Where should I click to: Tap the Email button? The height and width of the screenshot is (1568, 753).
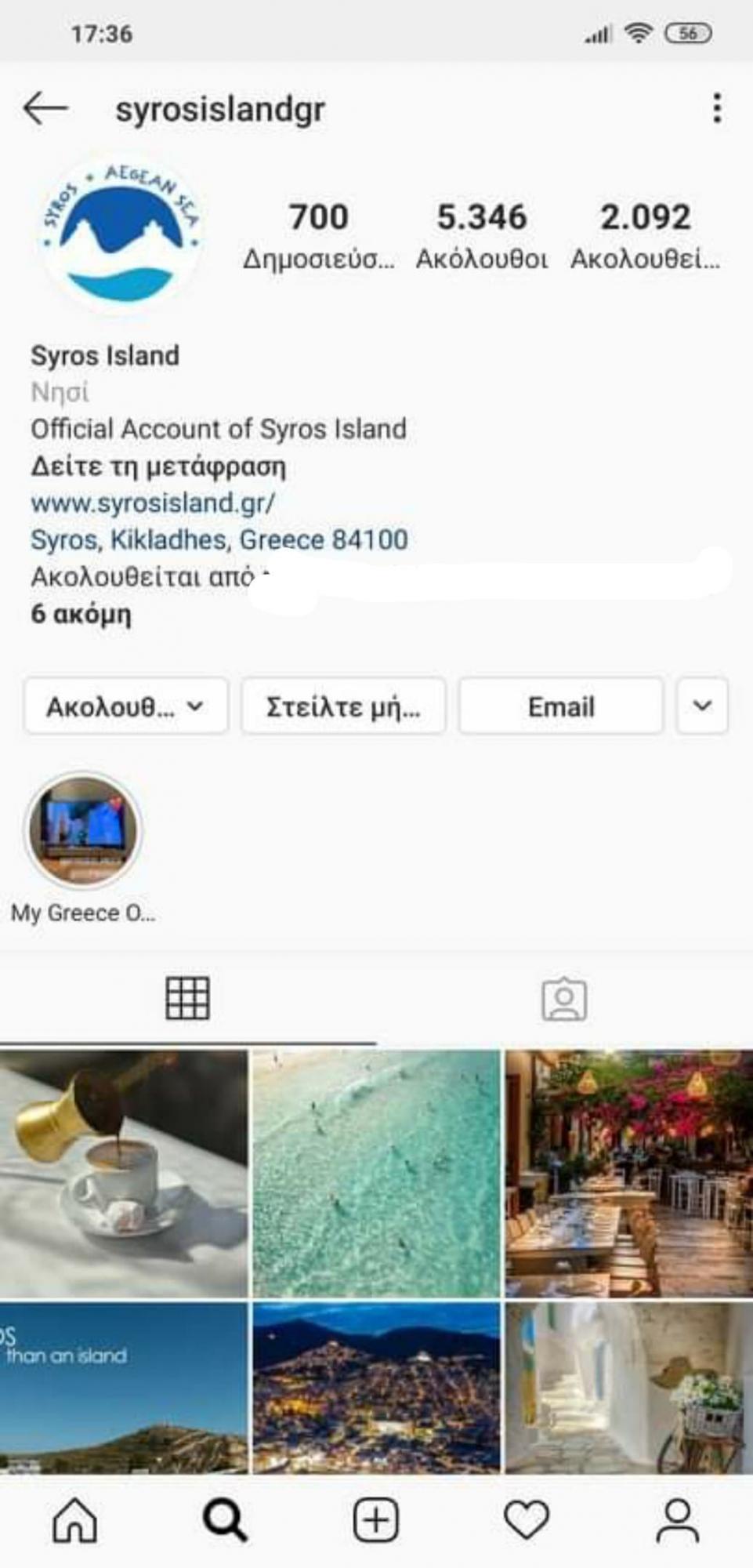coord(561,706)
